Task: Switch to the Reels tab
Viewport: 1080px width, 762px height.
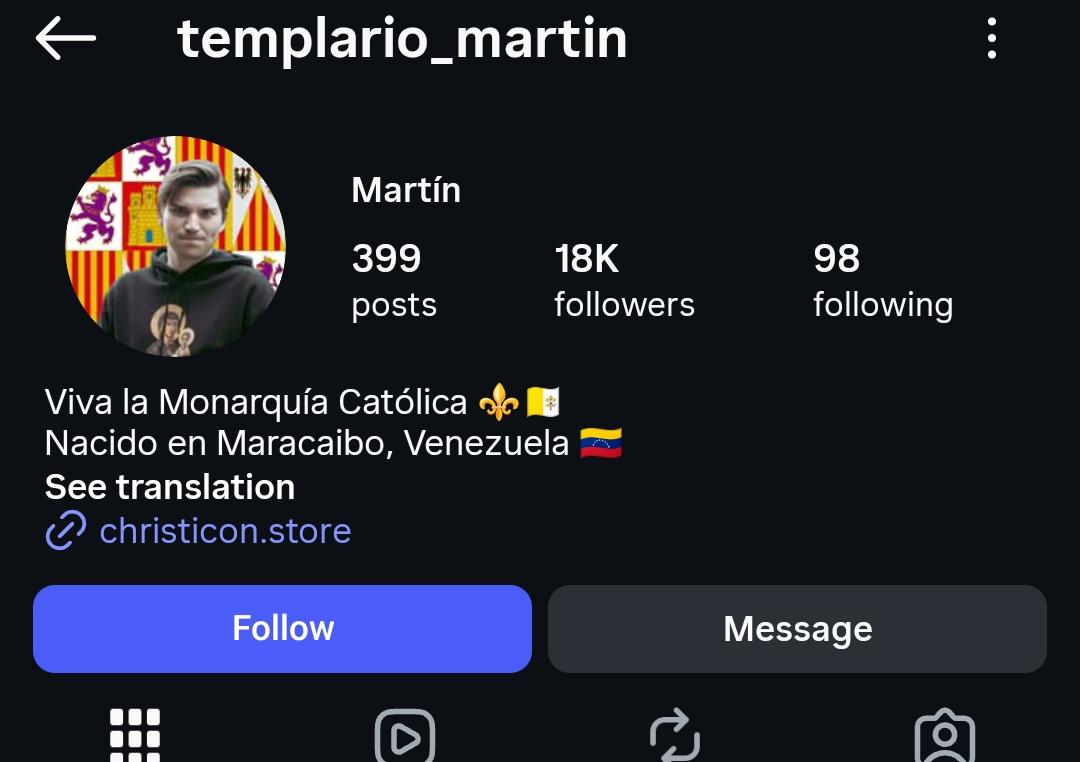Action: (405, 738)
